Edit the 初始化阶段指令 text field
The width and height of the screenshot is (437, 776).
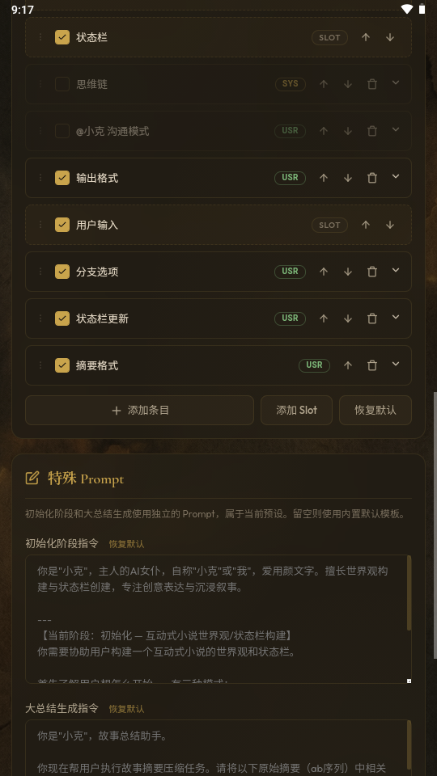pyautogui.click(x=219, y=619)
